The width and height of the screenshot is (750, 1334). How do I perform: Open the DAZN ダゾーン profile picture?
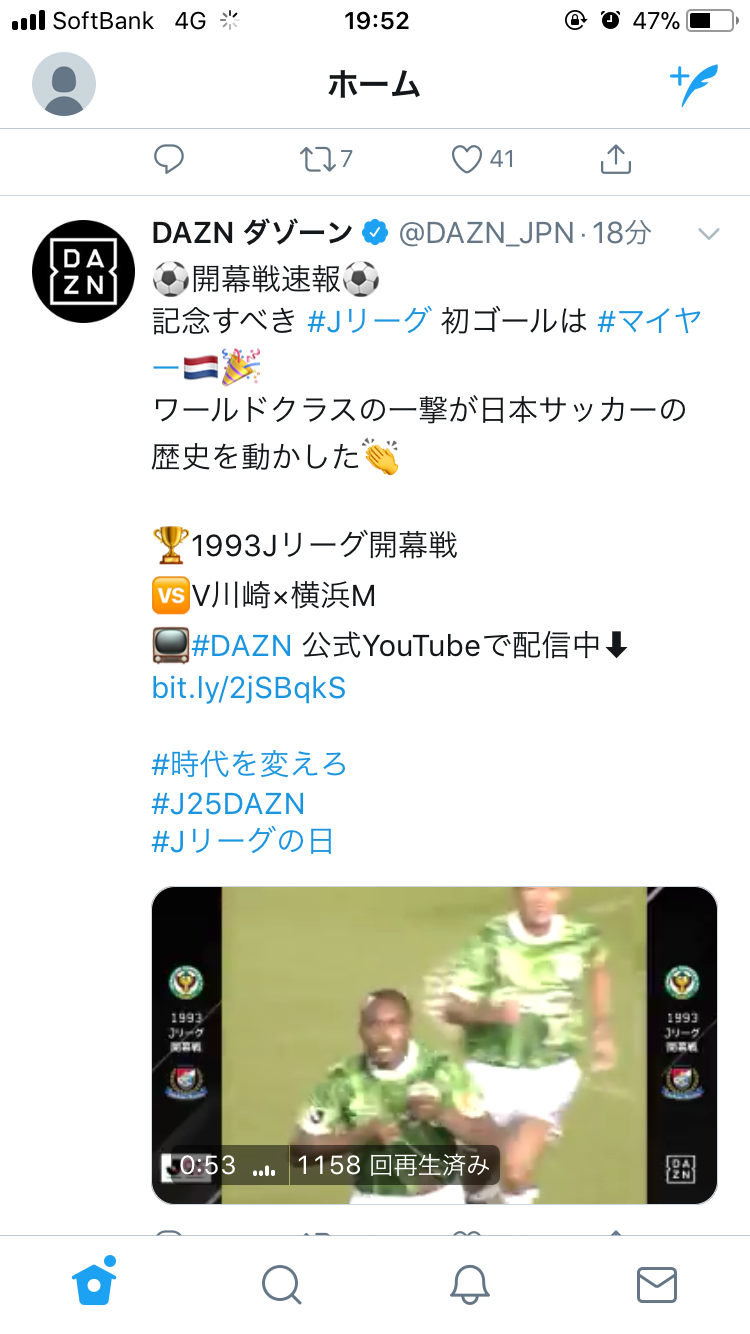pos(84,271)
